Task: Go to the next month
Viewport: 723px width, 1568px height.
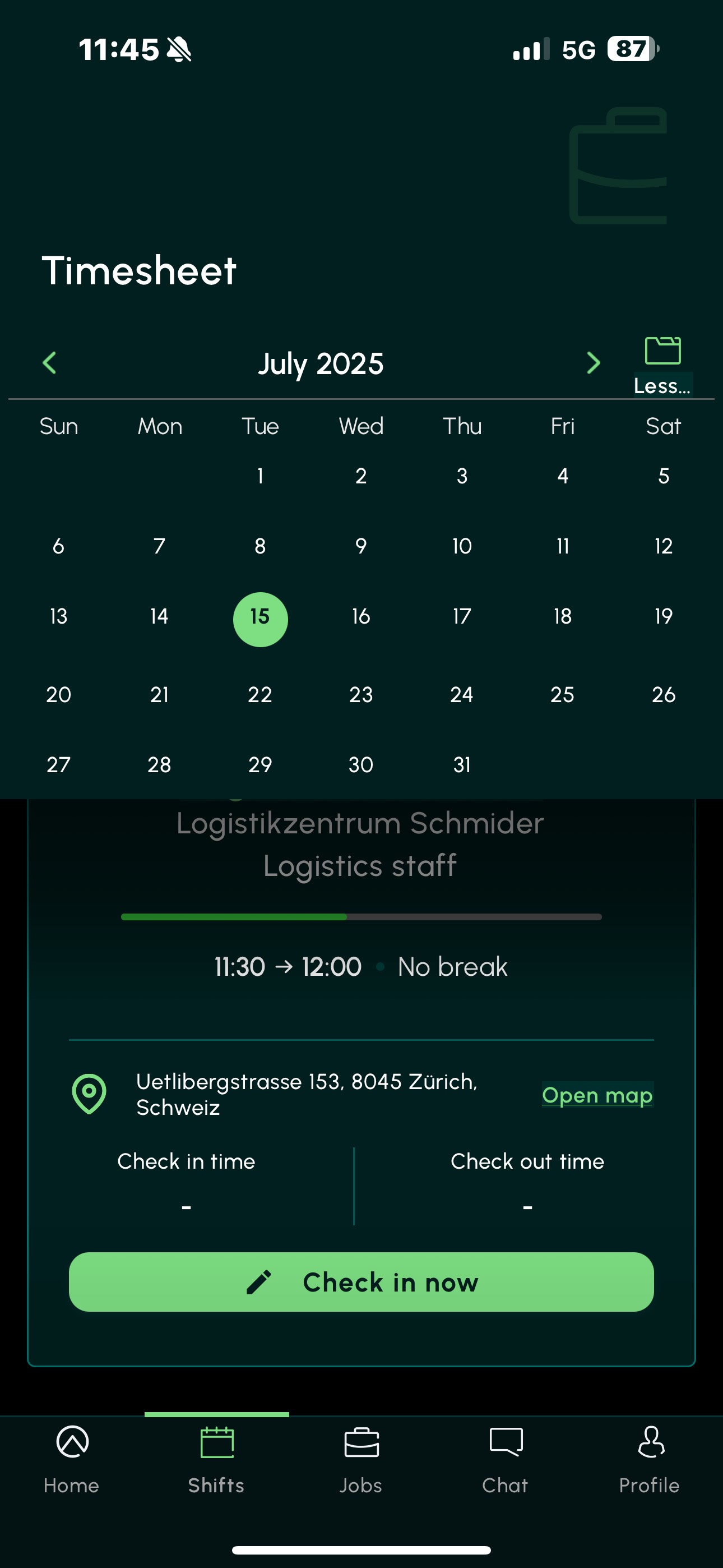Action: [x=593, y=363]
